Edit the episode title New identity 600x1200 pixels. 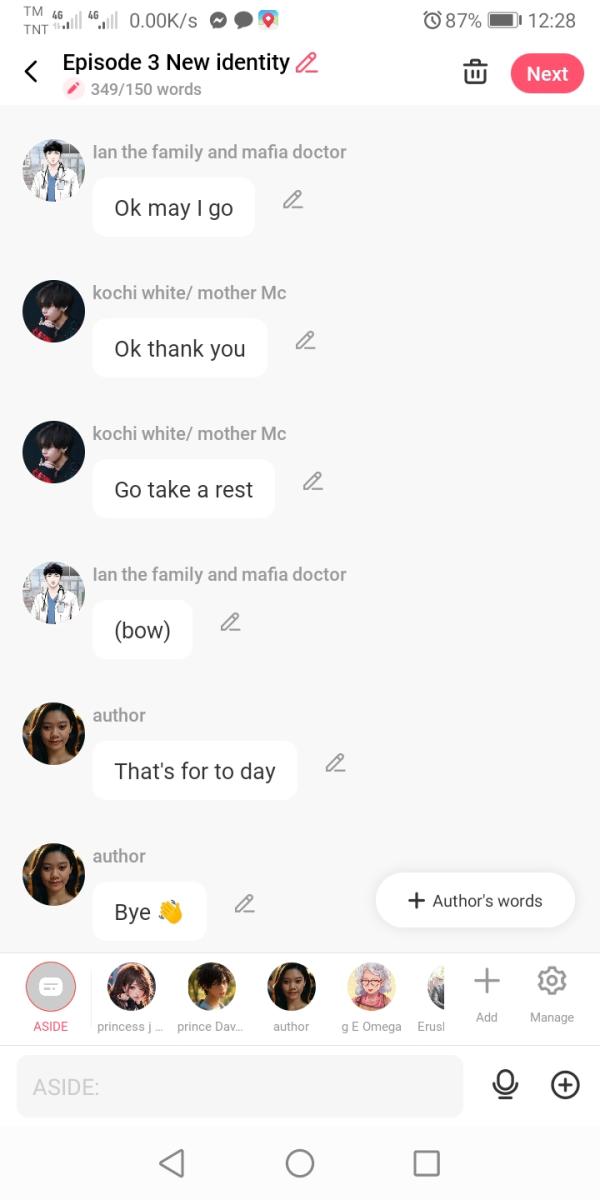[x=307, y=63]
